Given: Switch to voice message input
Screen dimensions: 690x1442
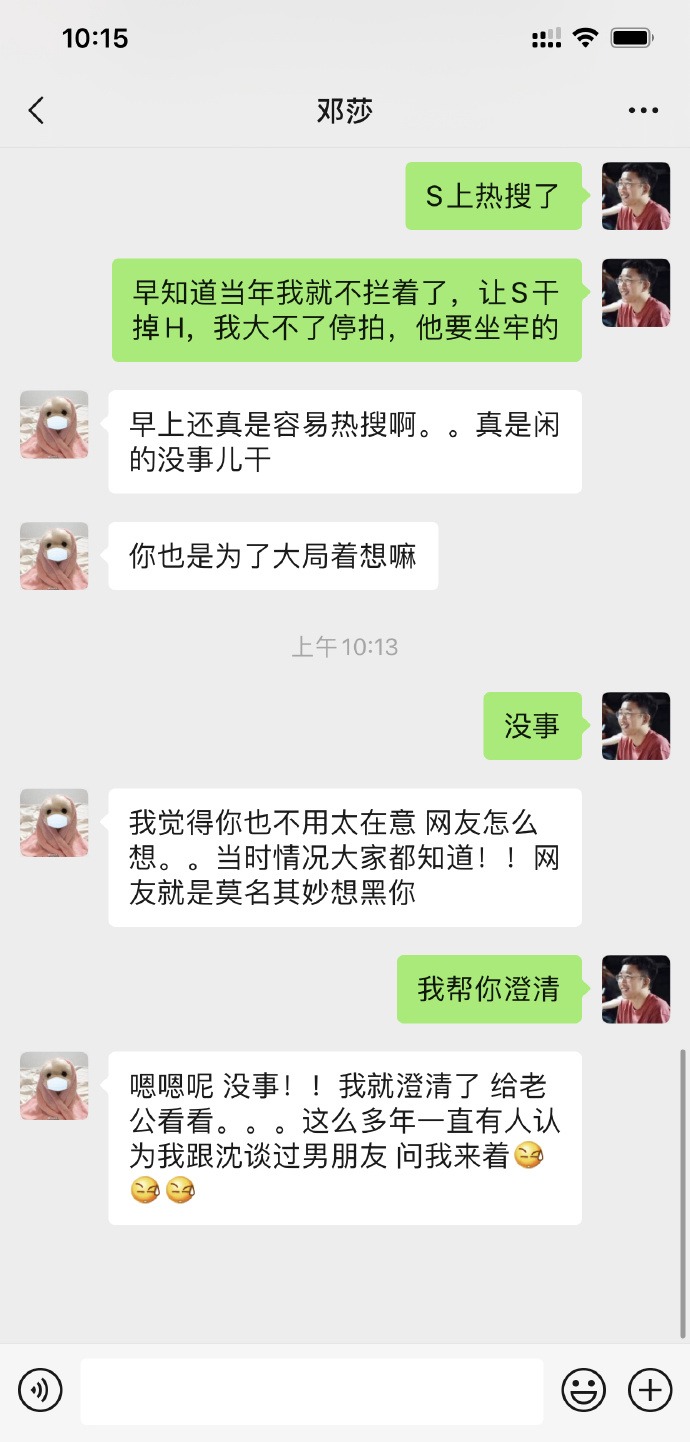Looking at the screenshot, I should 40,1390.
